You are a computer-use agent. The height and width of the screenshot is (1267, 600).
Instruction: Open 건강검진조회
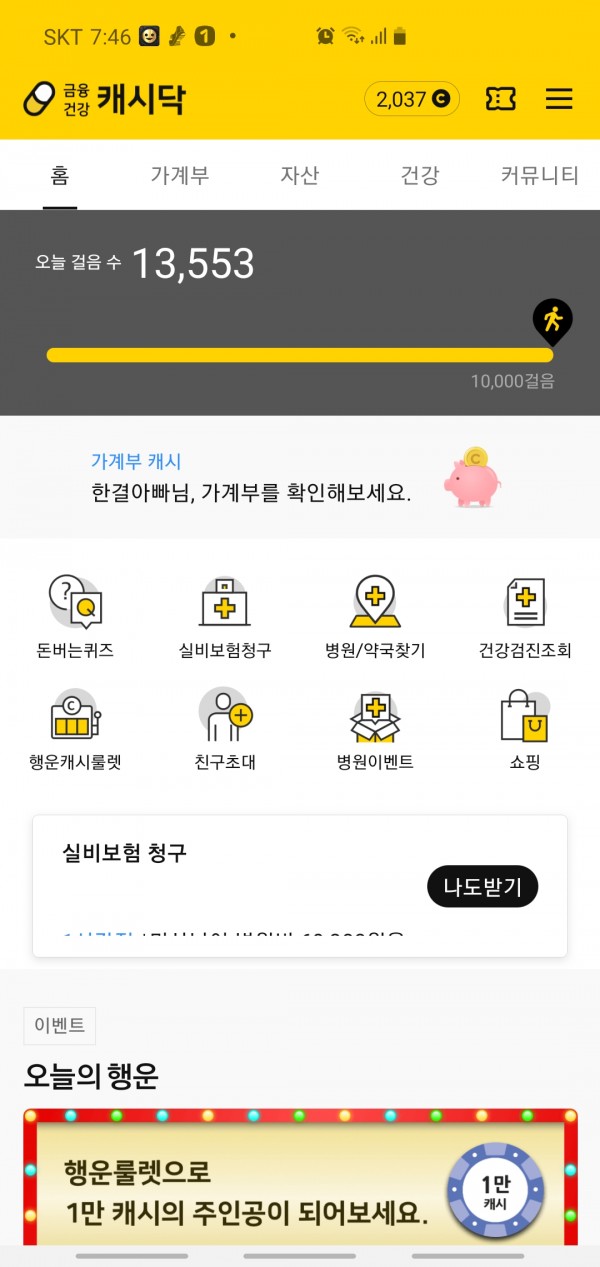point(525,616)
